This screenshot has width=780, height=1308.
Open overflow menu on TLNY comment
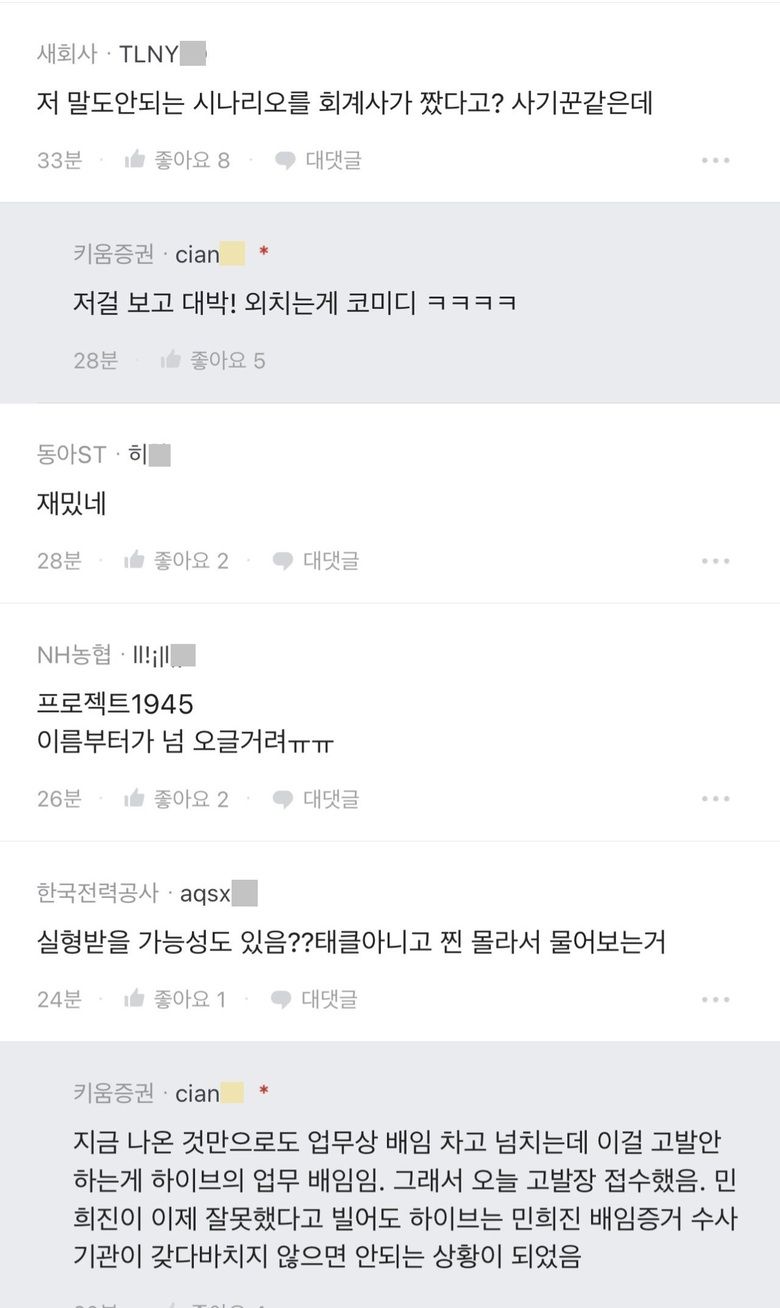click(x=715, y=160)
